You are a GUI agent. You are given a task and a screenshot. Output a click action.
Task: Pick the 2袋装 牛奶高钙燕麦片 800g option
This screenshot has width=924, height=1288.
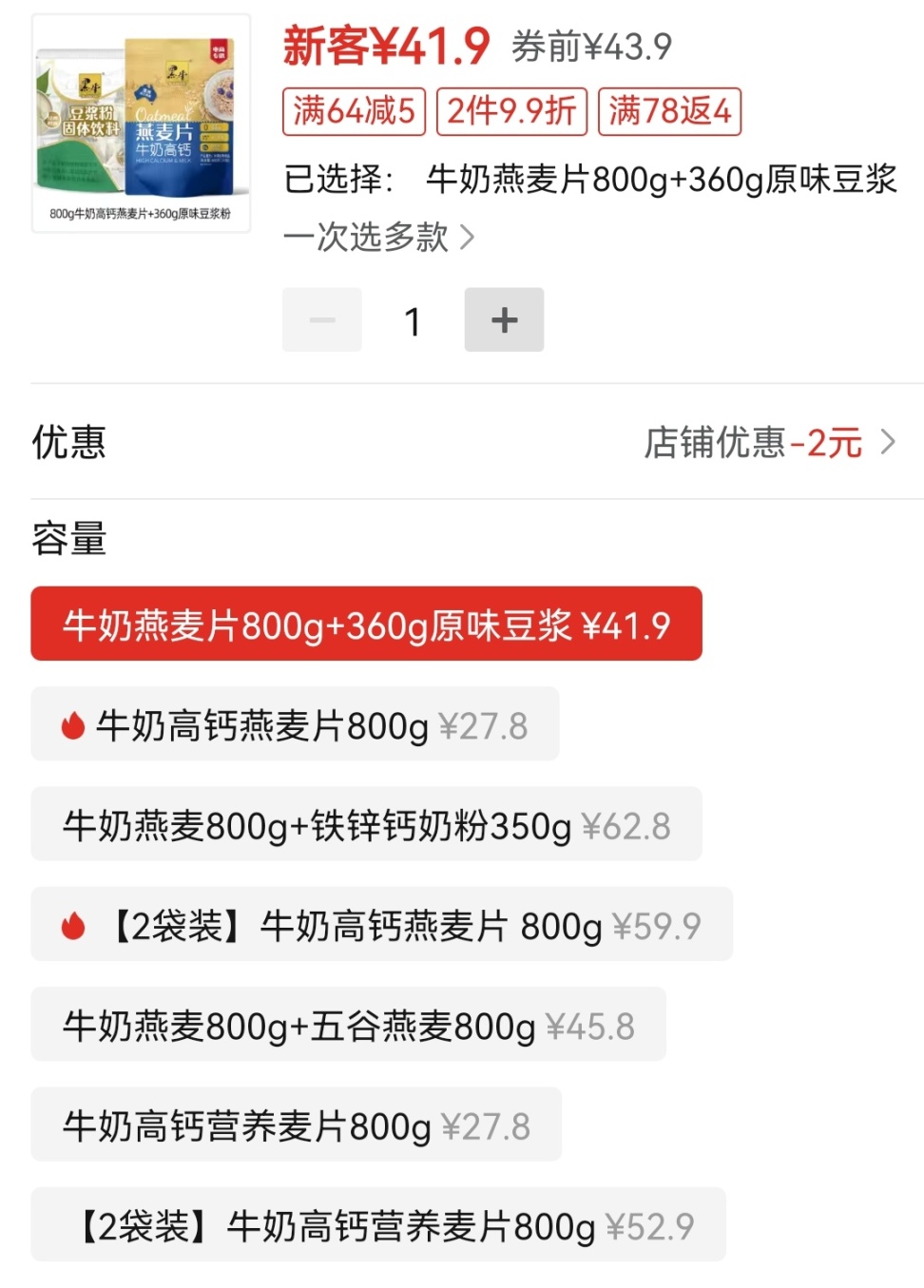tap(381, 925)
